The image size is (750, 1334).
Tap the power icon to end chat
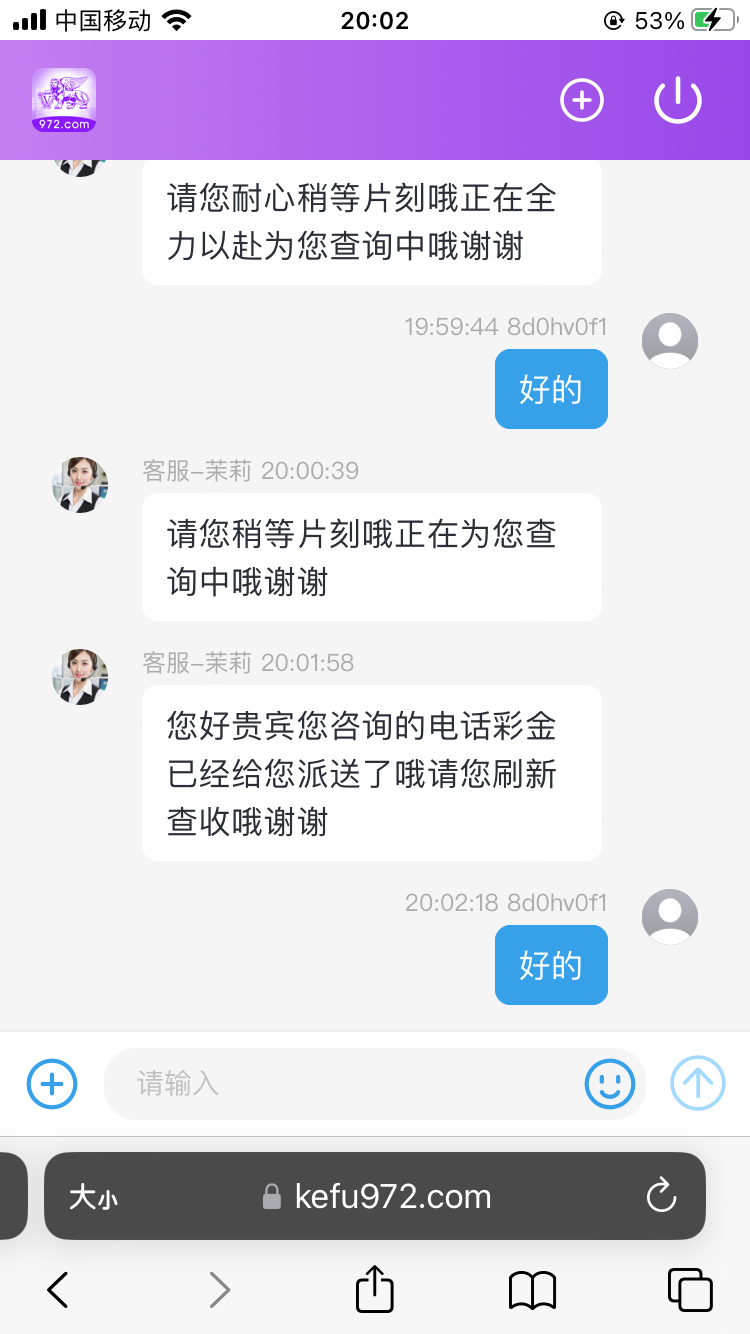678,100
